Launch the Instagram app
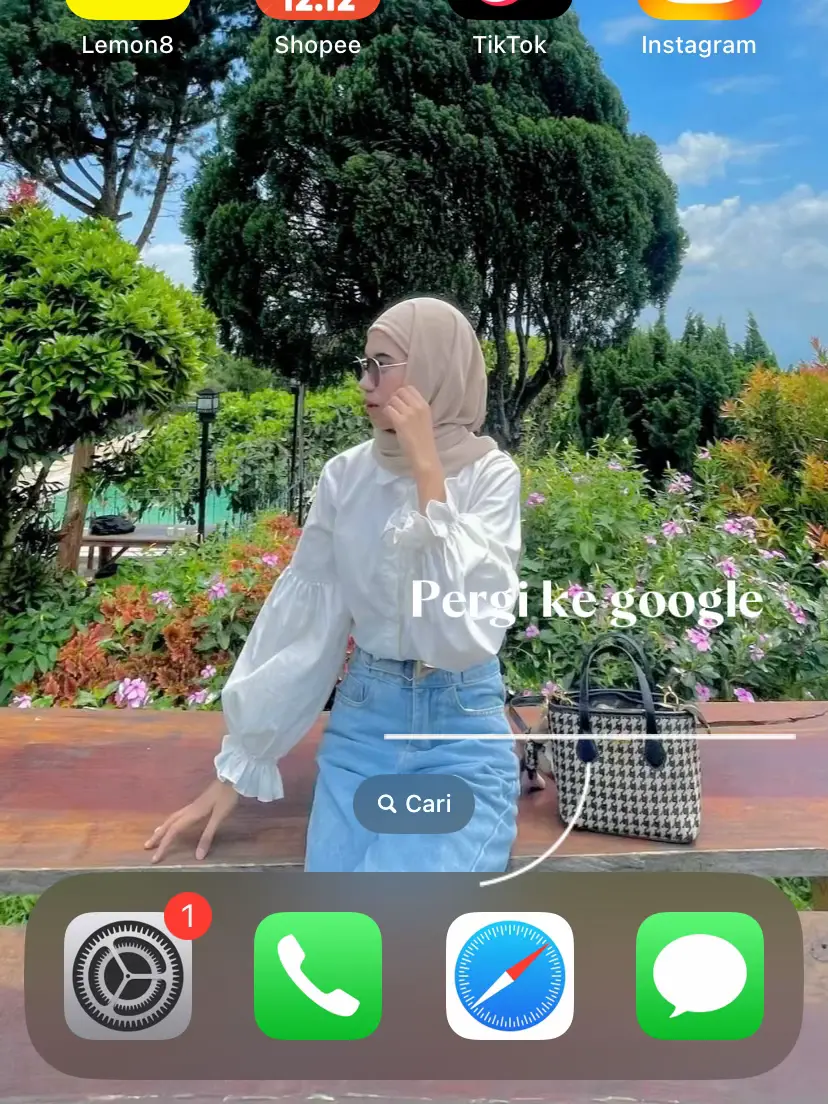The height and width of the screenshot is (1104, 828). (699, 12)
